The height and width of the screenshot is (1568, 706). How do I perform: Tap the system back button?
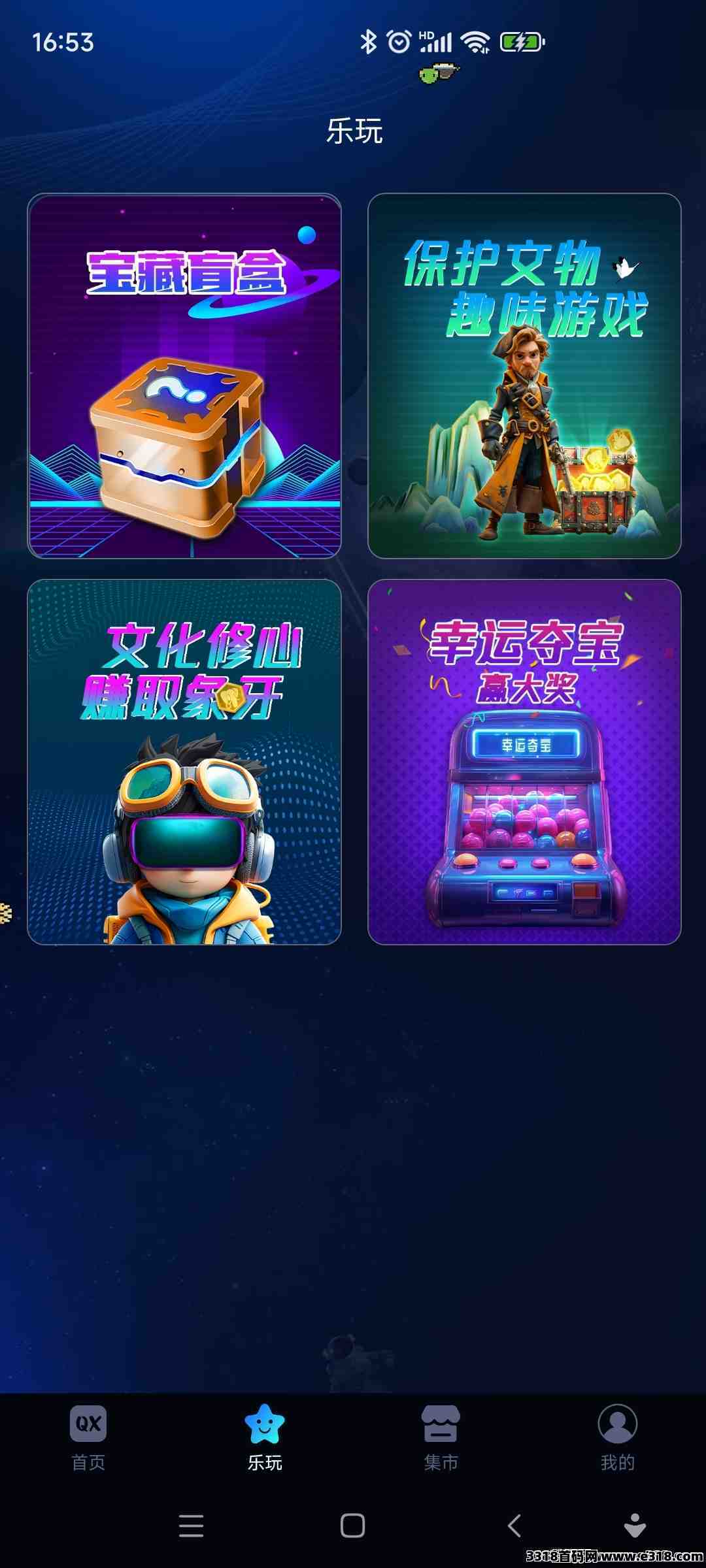(x=514, y=1526)
